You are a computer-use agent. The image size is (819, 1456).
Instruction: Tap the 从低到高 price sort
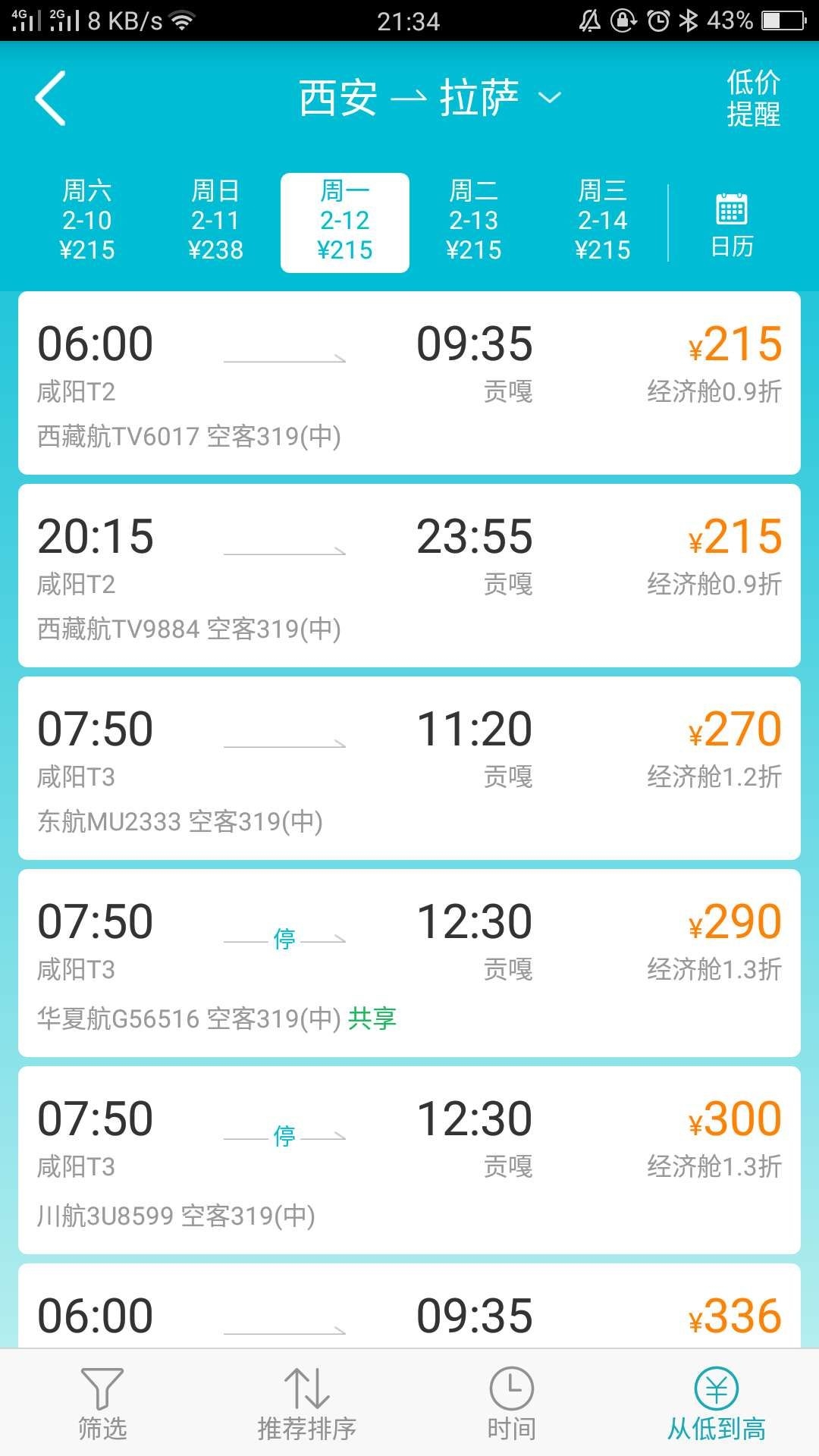coord(717,1404)
